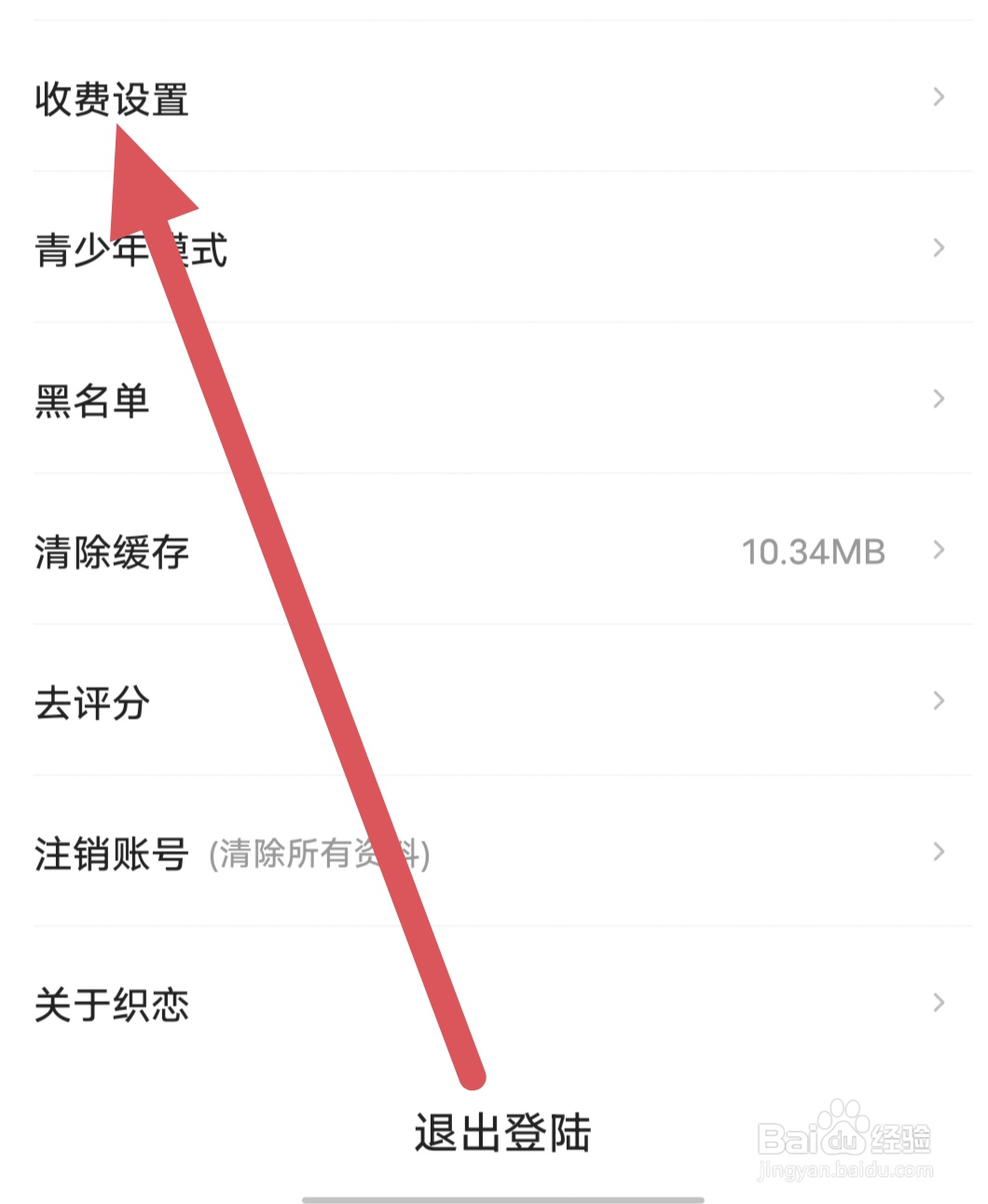
Task: Open 青少年模式 (teen mode) settings
Action: (x=130, y=248)
